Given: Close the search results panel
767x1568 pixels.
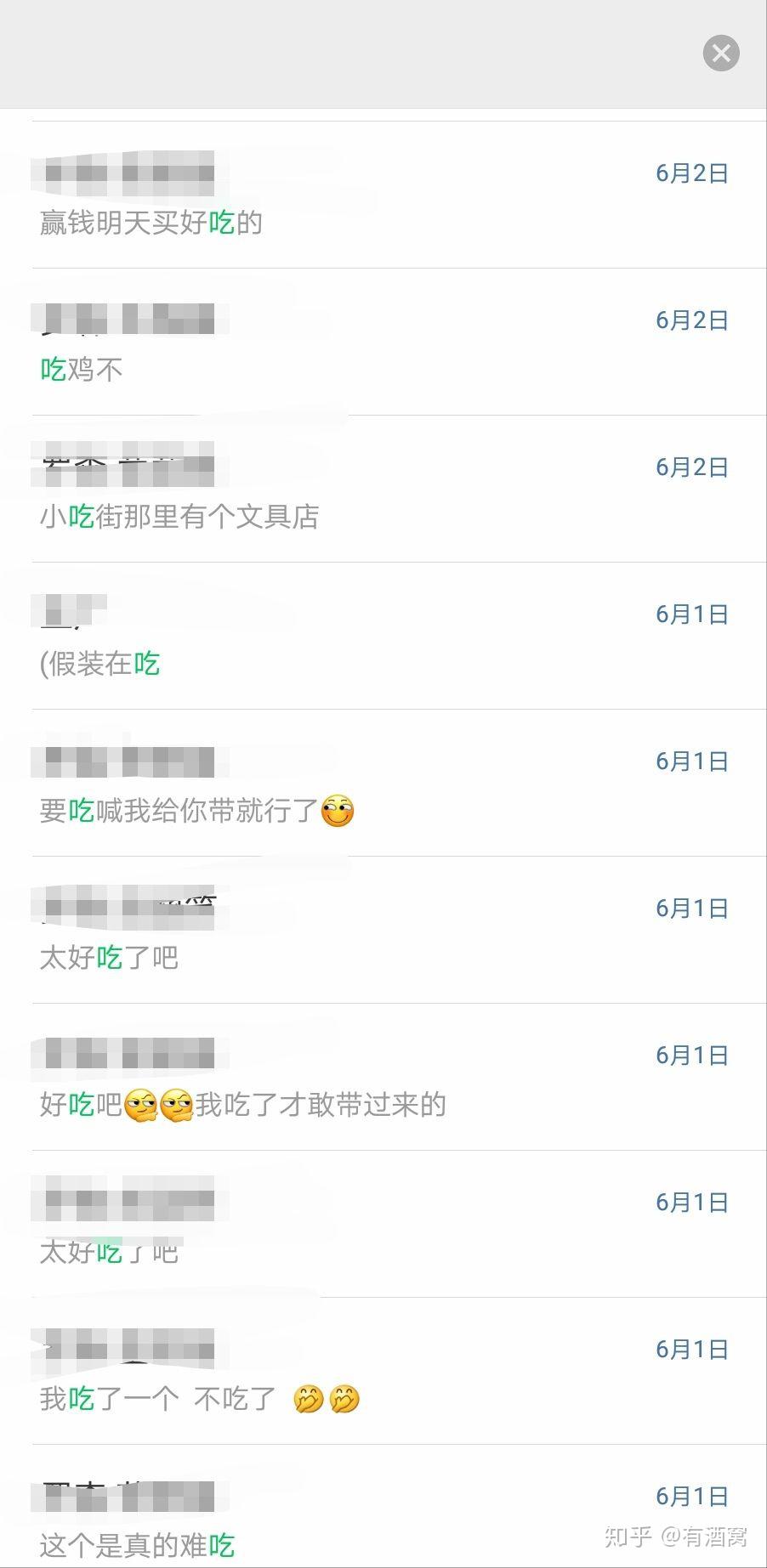Looking at the screenshot, I should [721, 54].
